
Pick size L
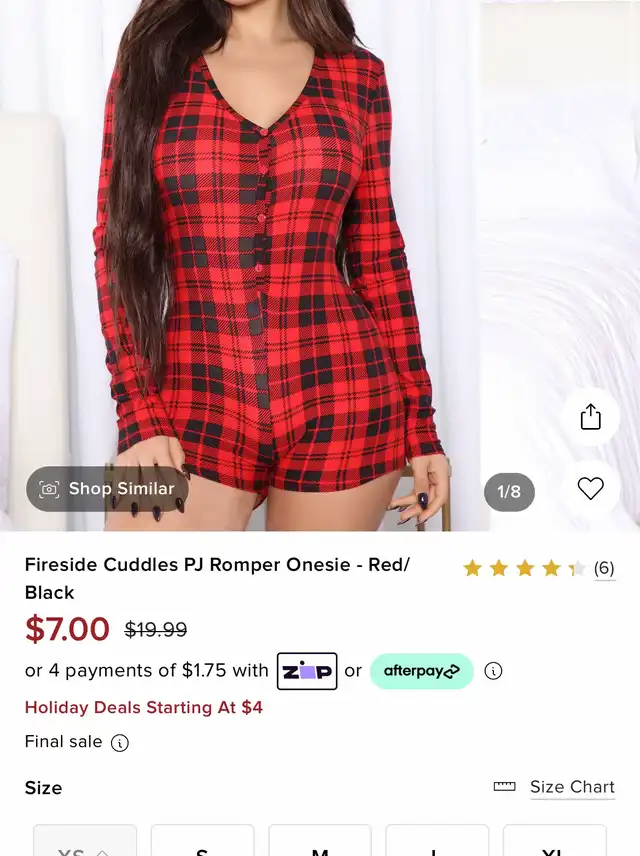437,842
